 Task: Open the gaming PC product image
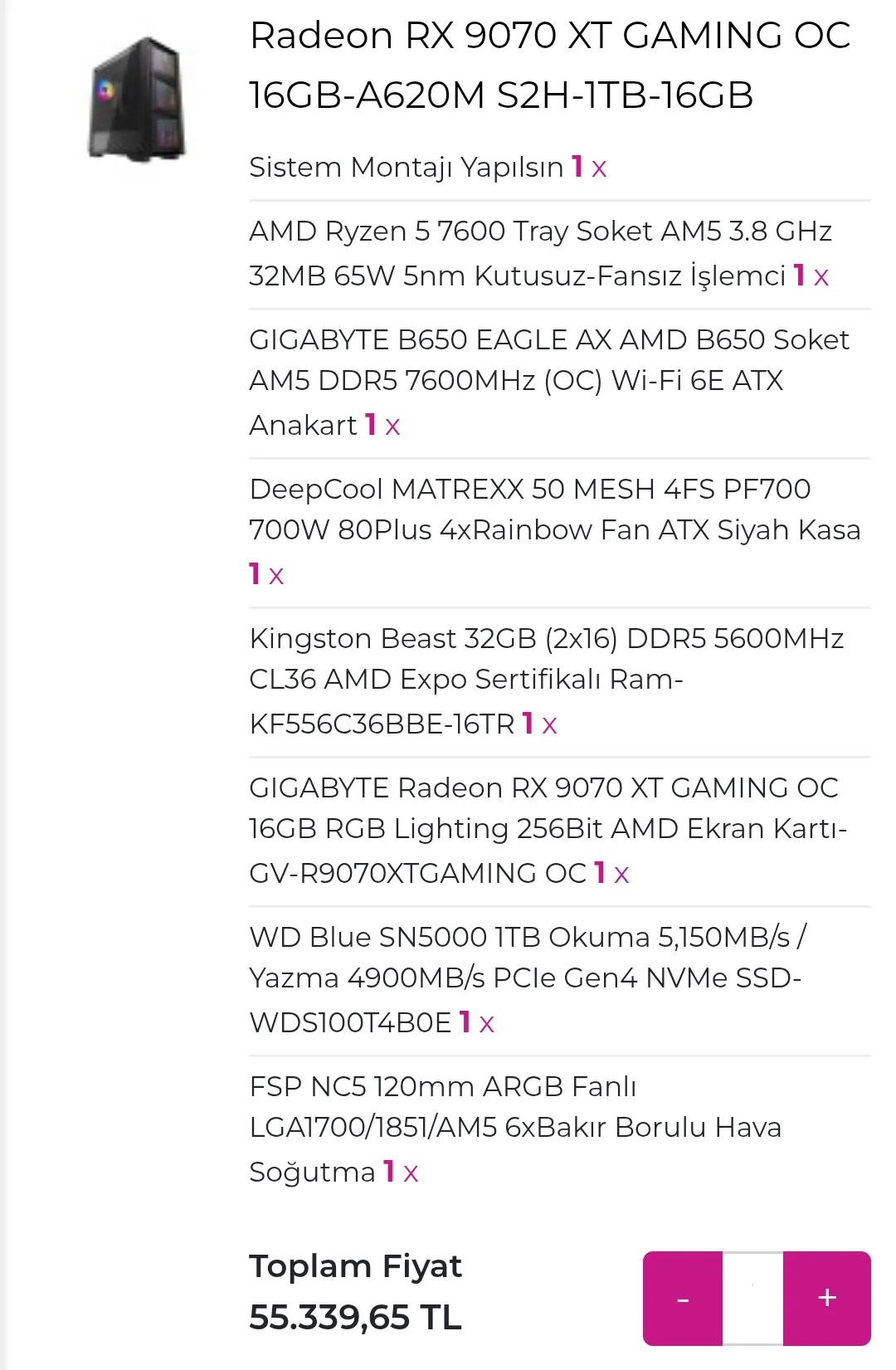[138, 99]
